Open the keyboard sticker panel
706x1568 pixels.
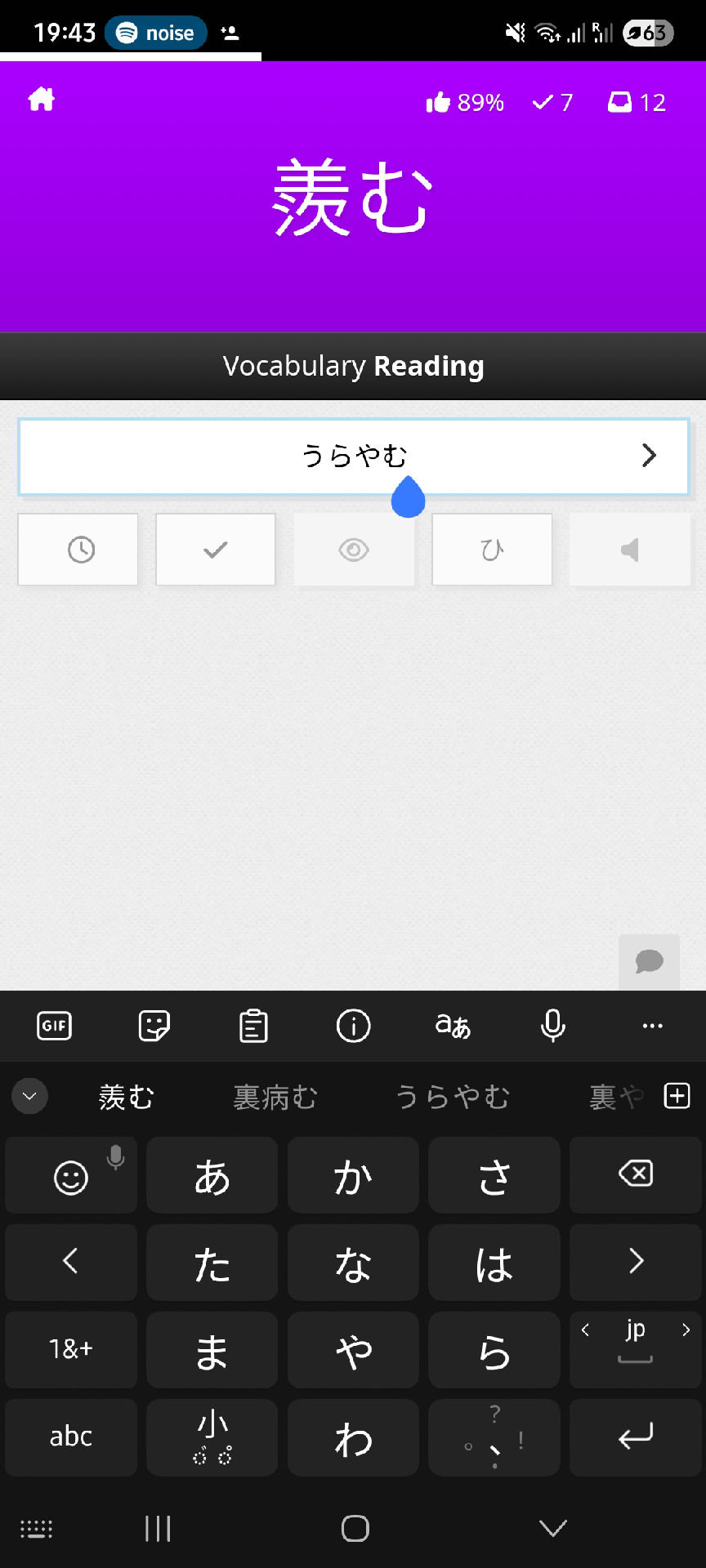coord(154,1026)
